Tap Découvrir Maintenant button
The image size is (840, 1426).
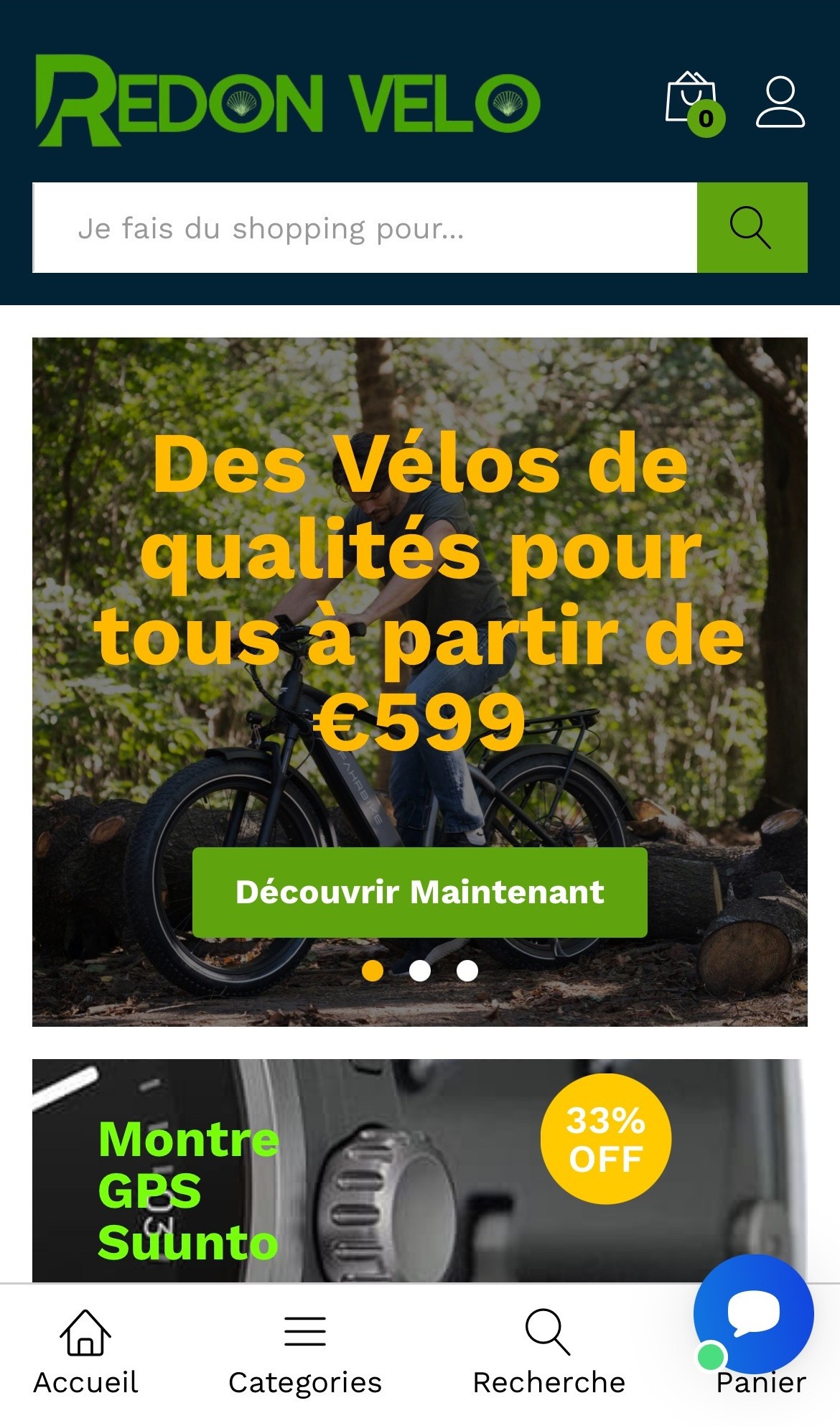[x=419, y=892]
